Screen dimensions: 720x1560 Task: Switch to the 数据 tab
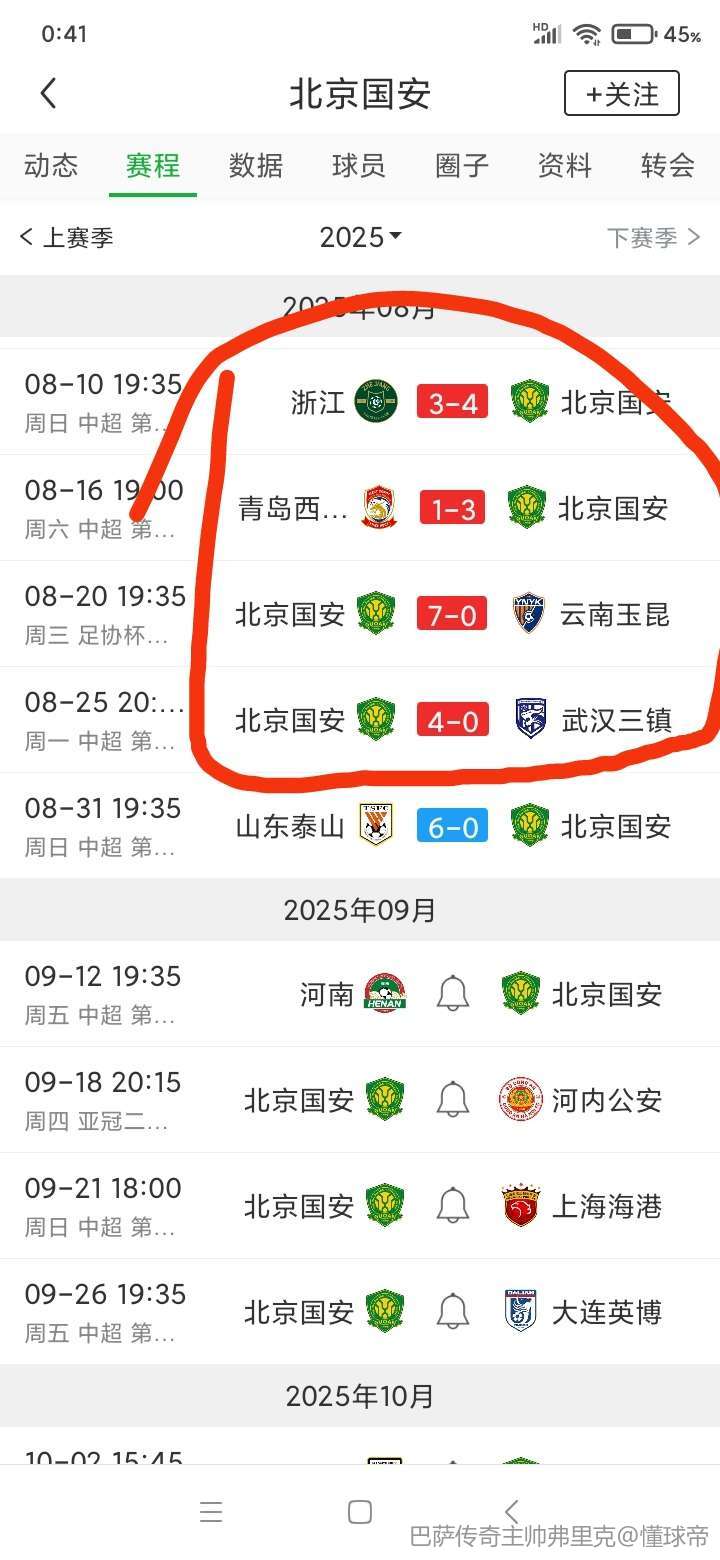click(x=256, y=165)
